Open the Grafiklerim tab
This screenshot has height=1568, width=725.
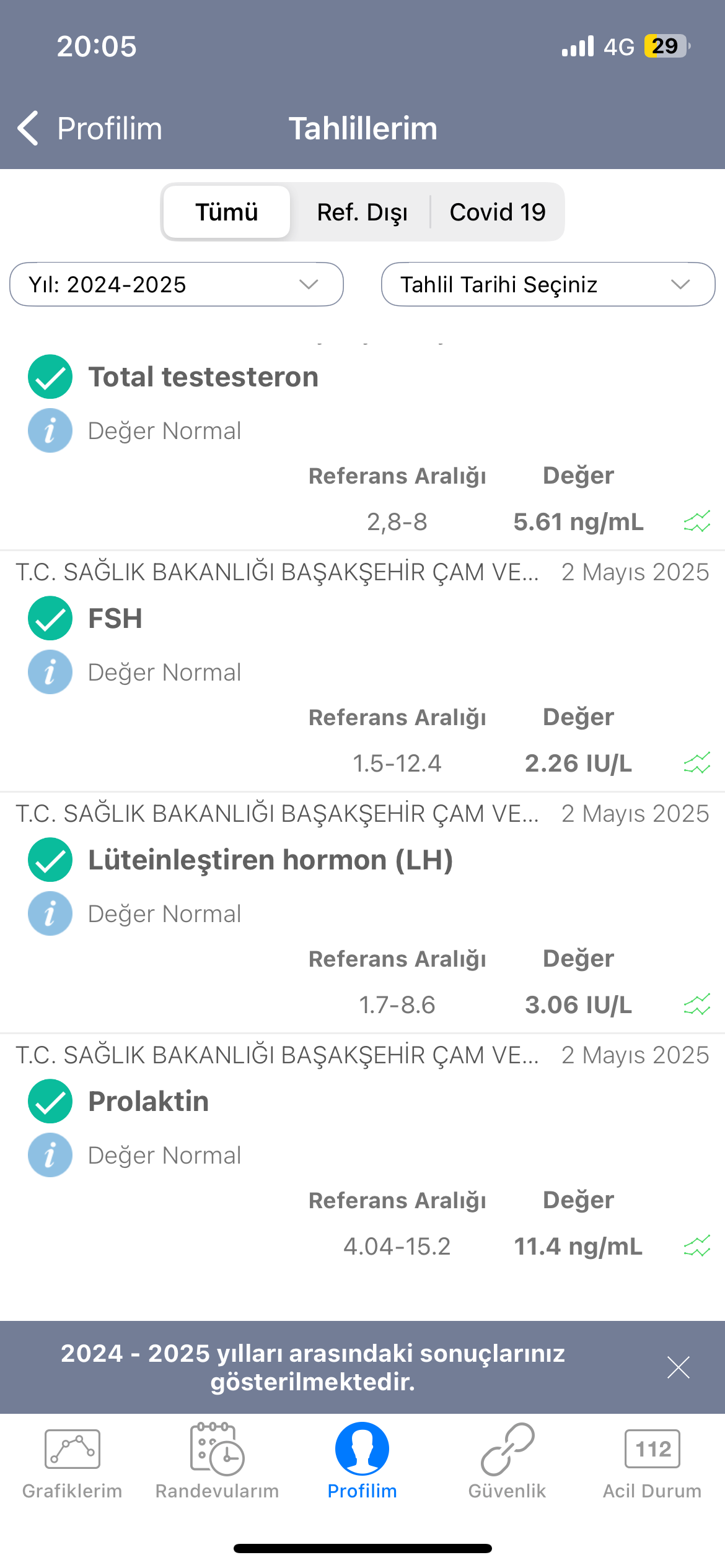pos(72,1461)
